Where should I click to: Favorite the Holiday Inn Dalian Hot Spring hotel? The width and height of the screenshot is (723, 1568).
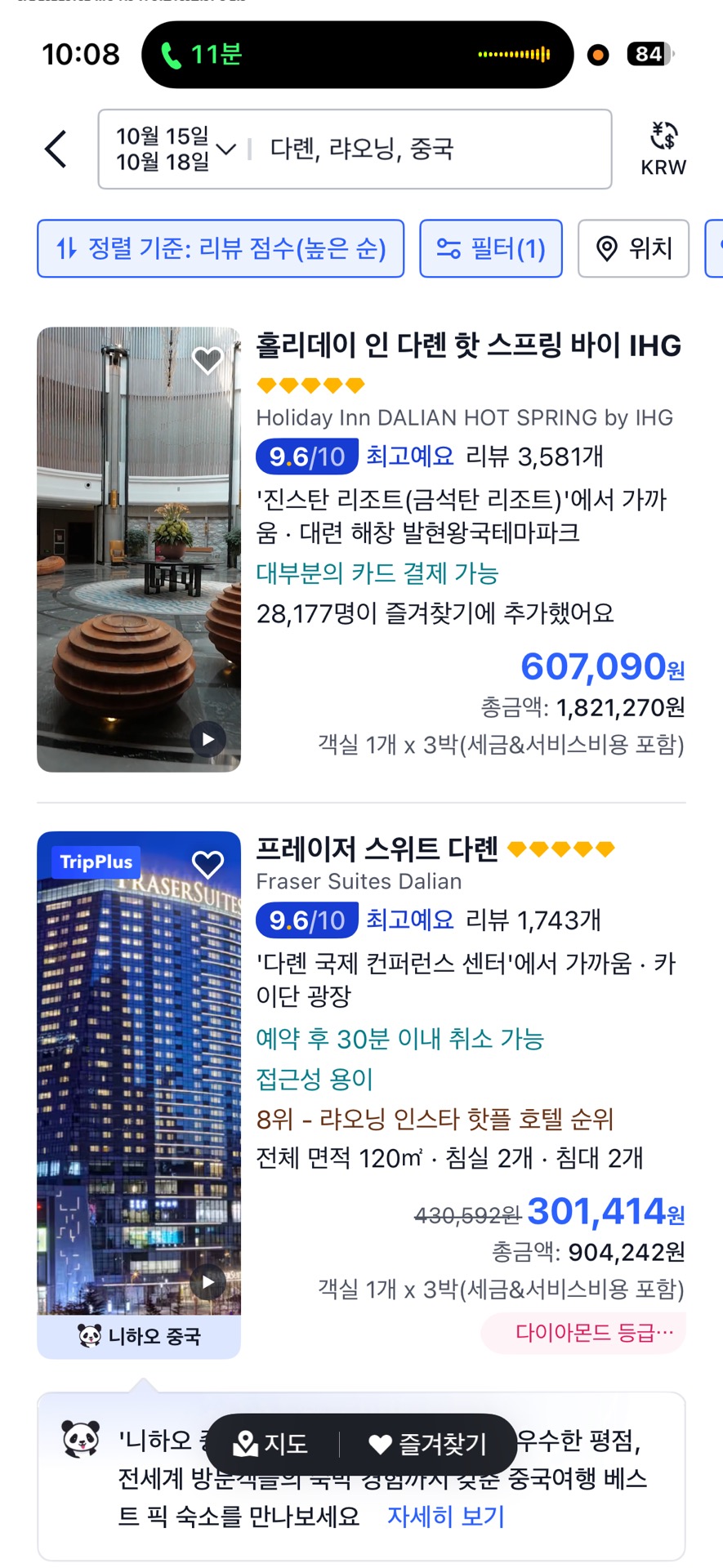pos(208,359)
